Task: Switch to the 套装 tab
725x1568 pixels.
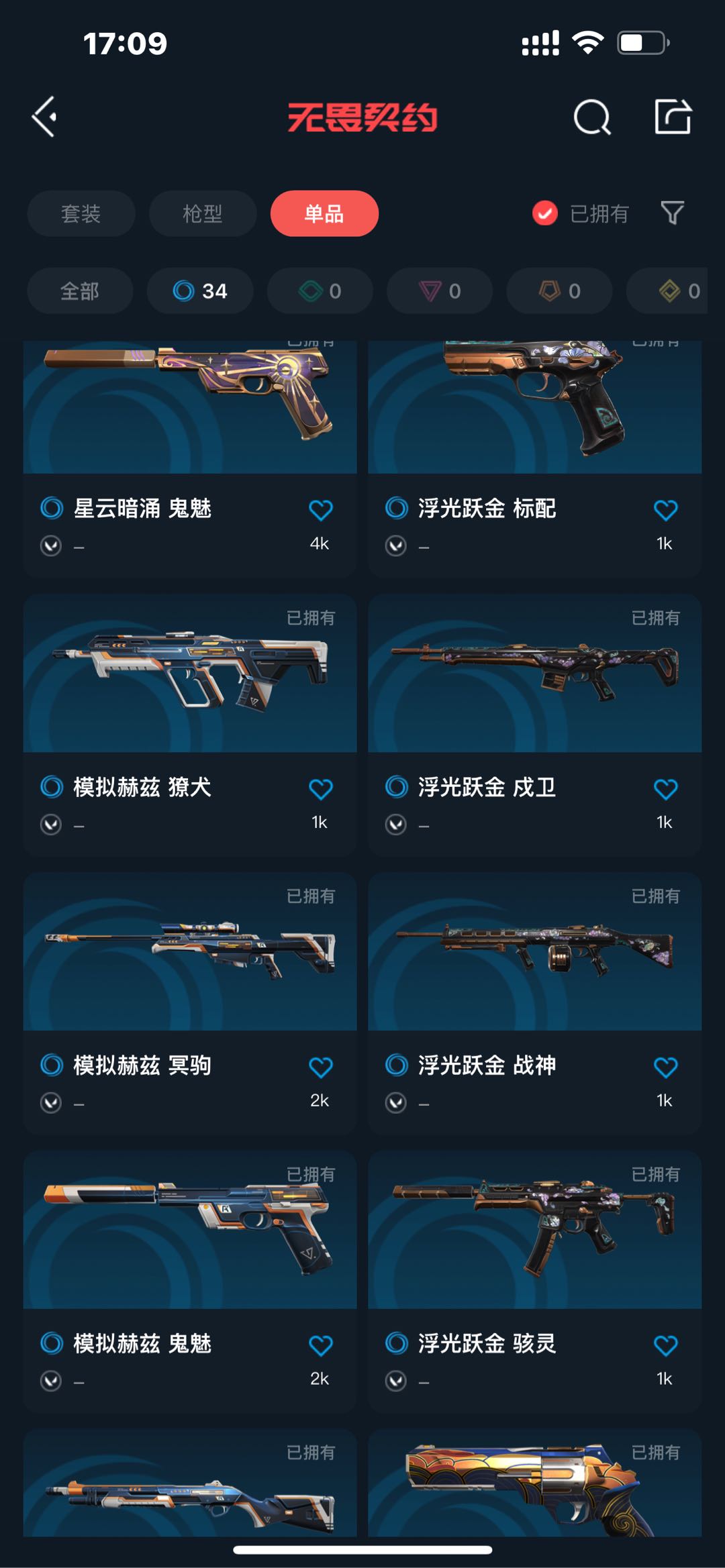Action: pos(81,213)
